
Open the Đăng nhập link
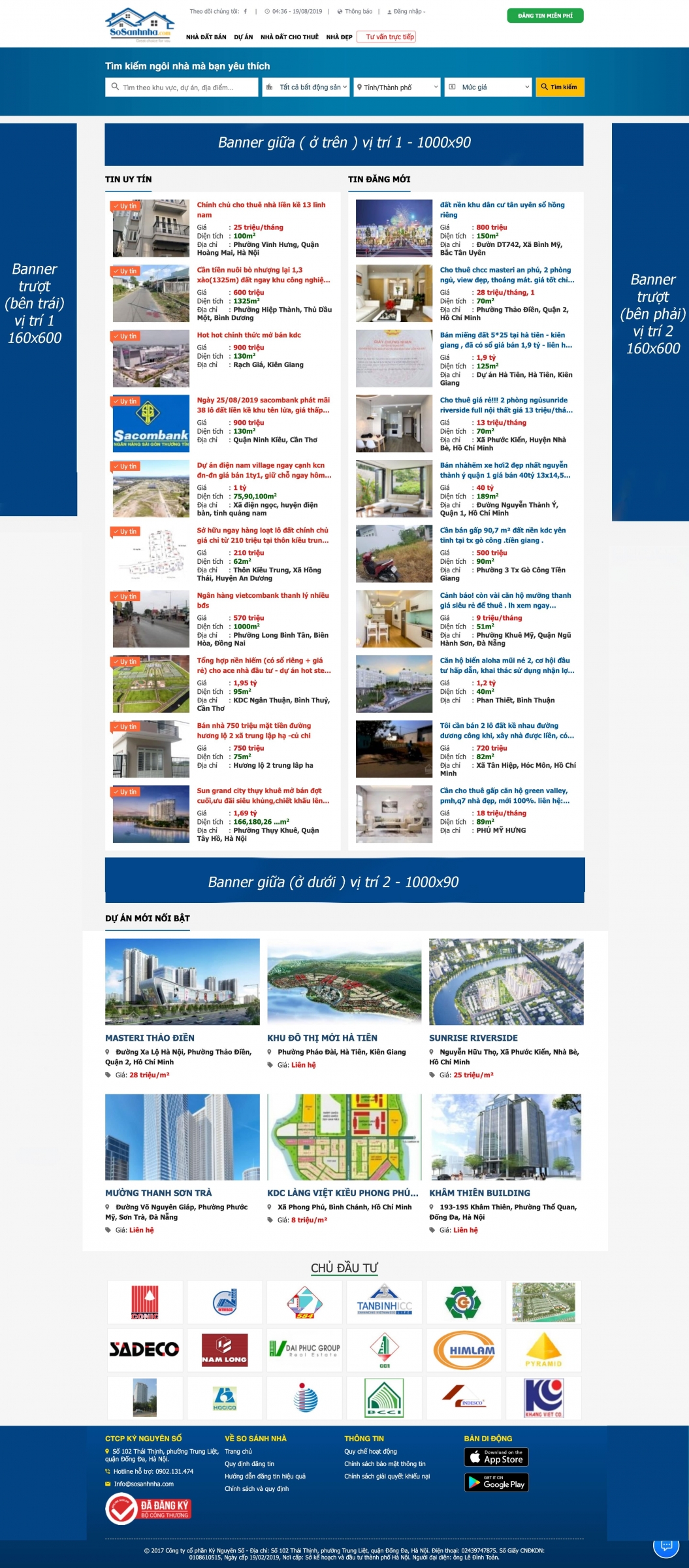tap(408, 12)
